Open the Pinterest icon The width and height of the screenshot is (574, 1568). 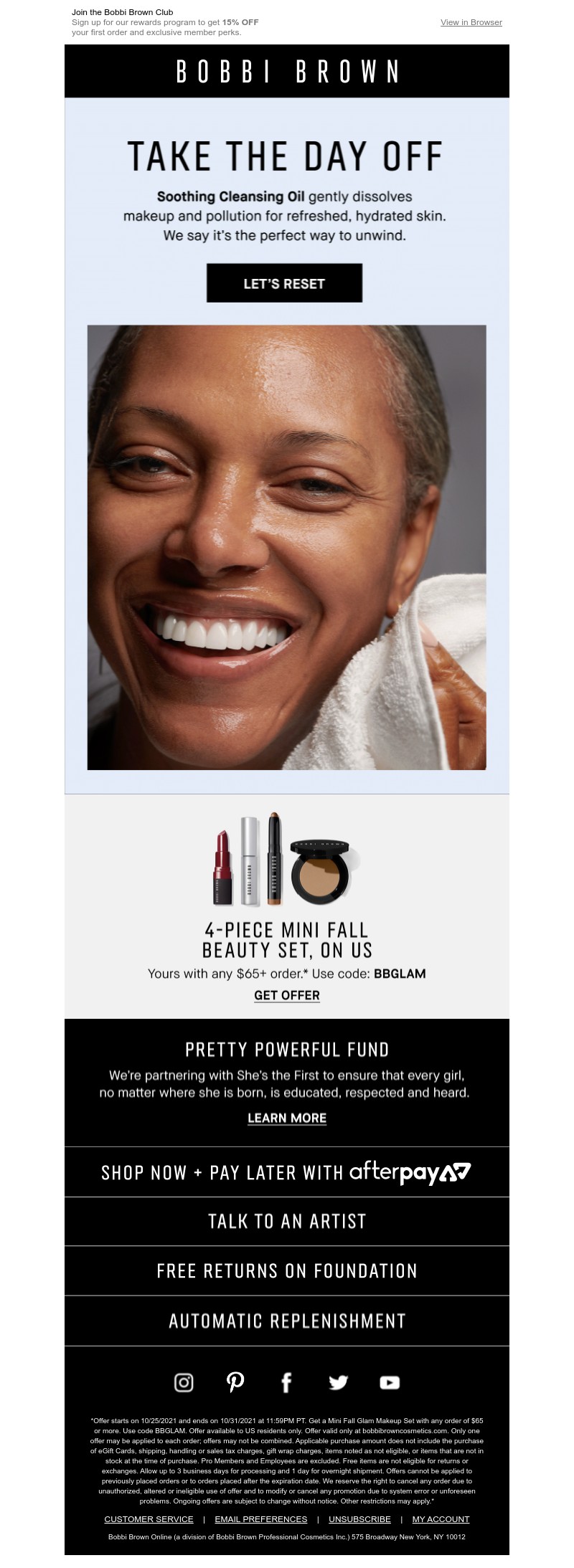235,1382
